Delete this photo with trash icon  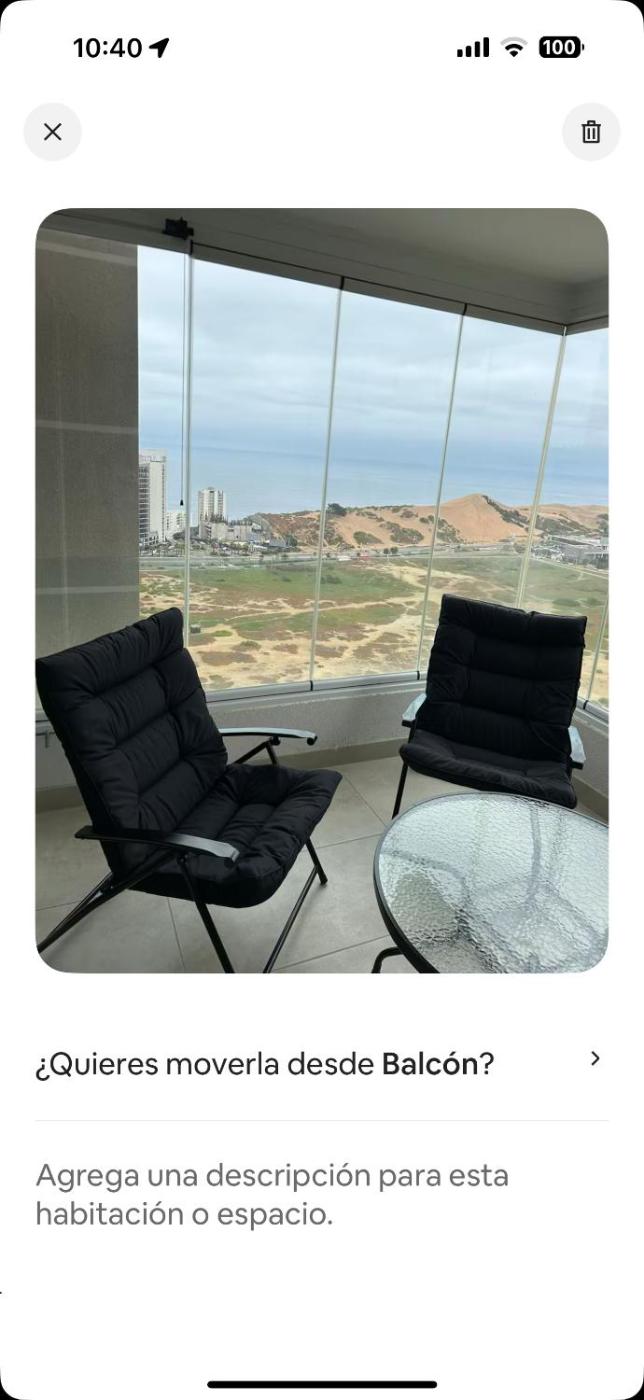coord(591,132)
